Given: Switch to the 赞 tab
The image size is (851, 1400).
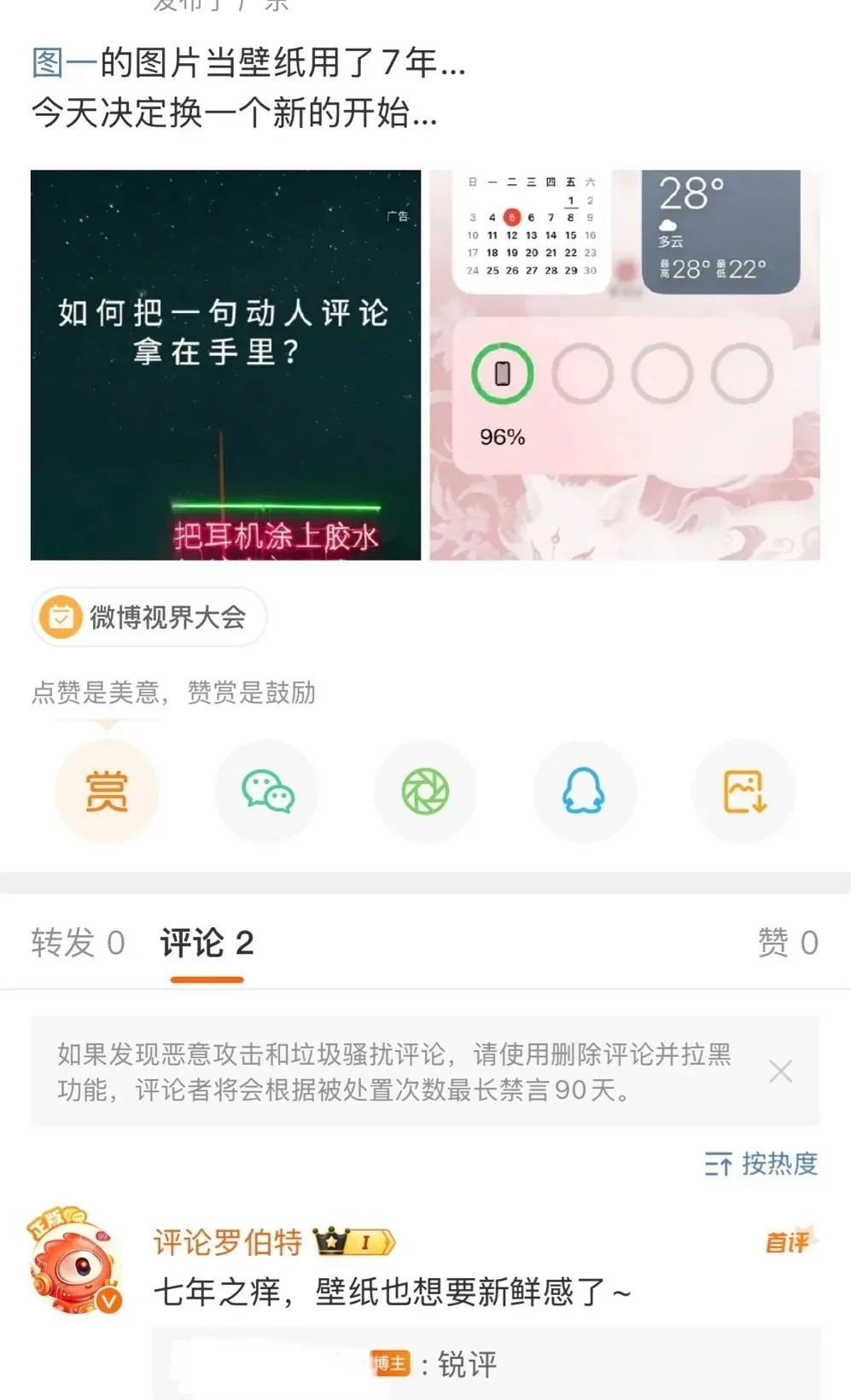Looking at the screenshot, I should point(788,943).
